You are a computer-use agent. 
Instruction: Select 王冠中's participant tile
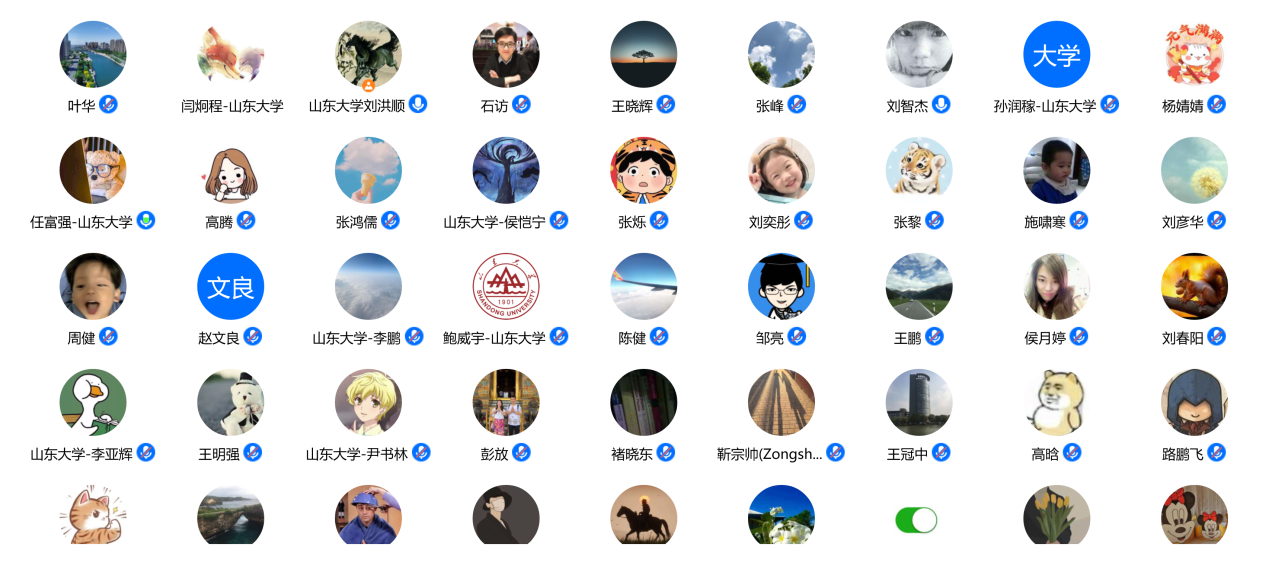tap(919, 403)
